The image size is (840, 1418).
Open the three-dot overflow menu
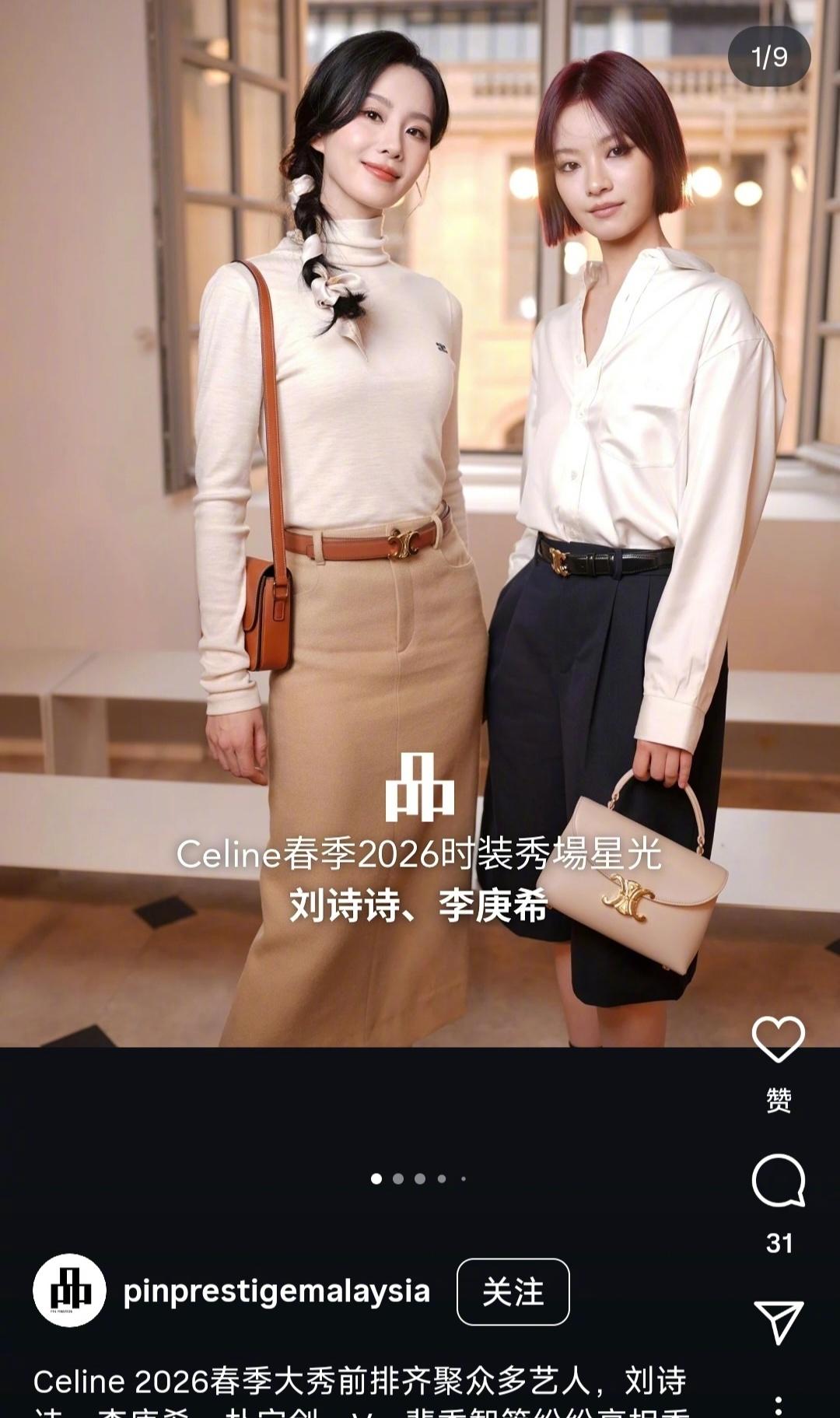(x=779, y=1406)
